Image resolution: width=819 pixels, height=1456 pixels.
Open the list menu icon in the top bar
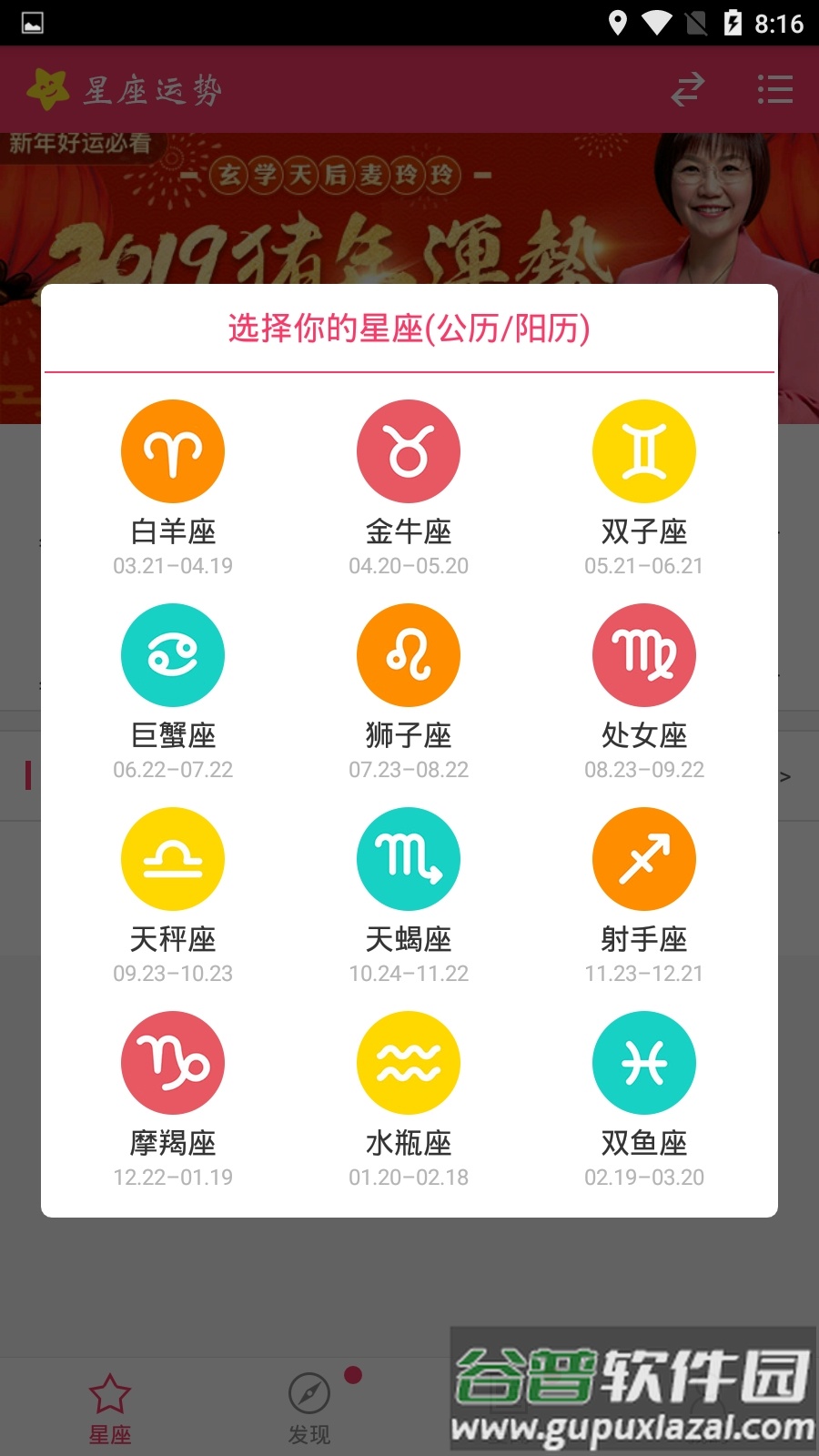click(773, 89)
